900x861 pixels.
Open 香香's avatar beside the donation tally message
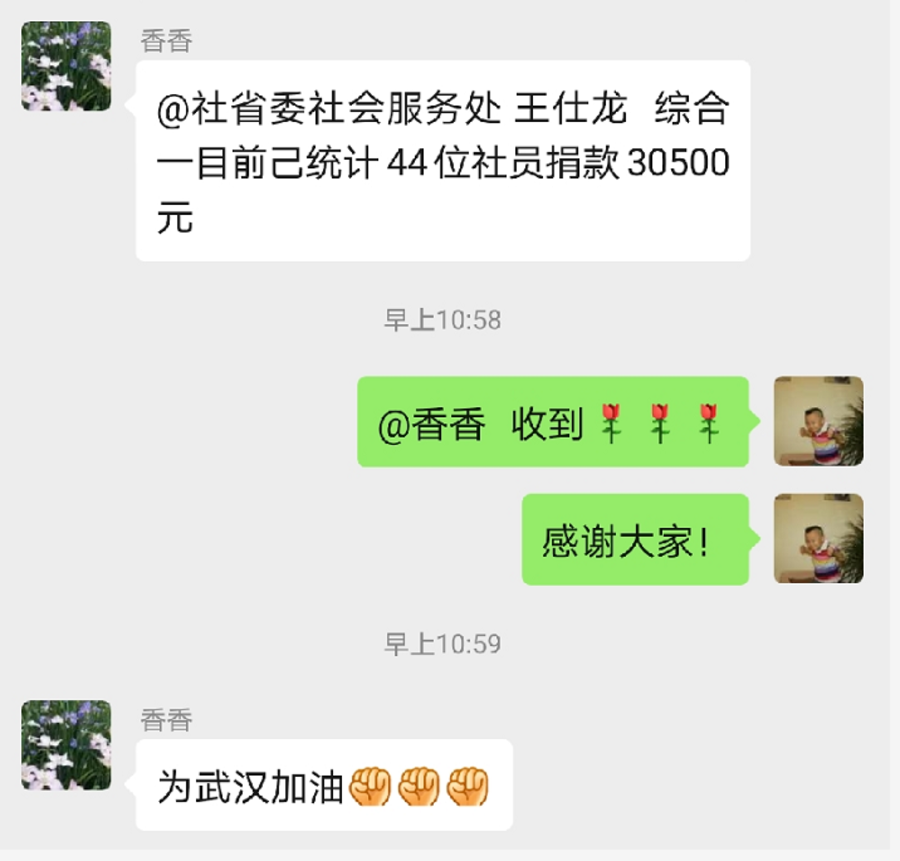tap(66, 66)
